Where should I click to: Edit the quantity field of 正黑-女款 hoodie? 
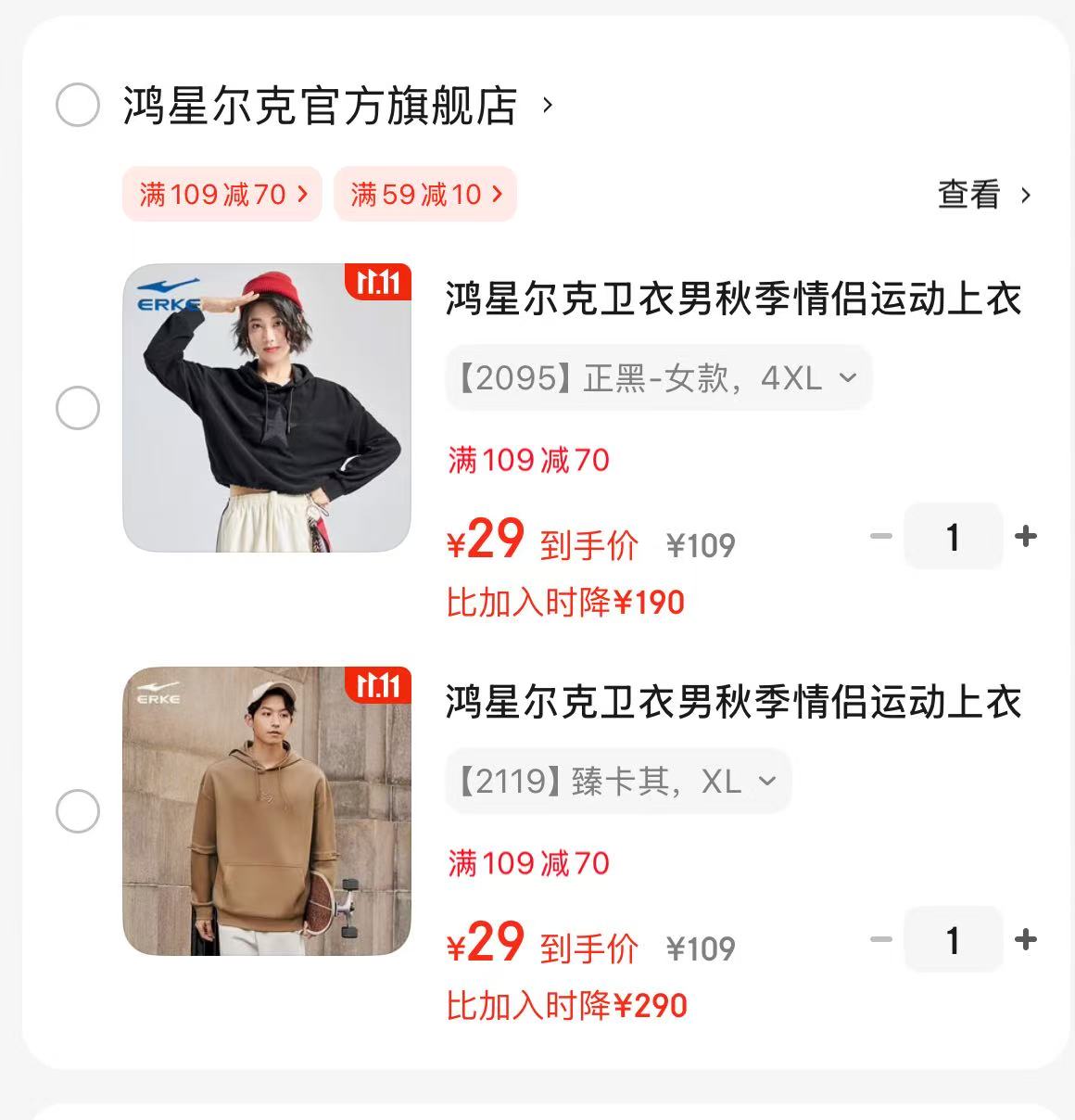tap(953, 536)
